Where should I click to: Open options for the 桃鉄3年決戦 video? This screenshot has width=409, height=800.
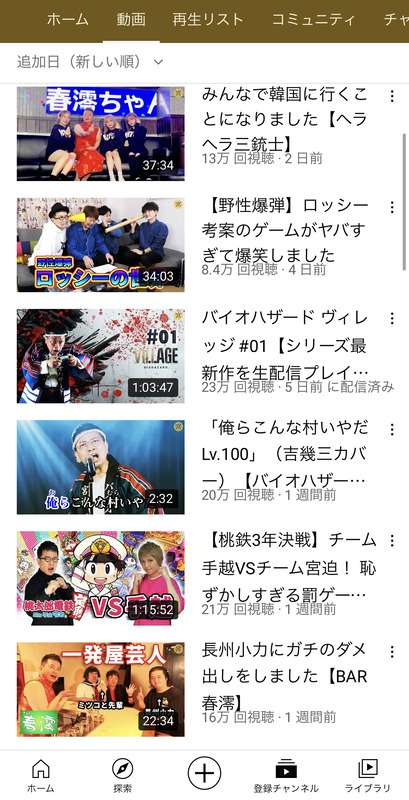(x=392, y=540)
